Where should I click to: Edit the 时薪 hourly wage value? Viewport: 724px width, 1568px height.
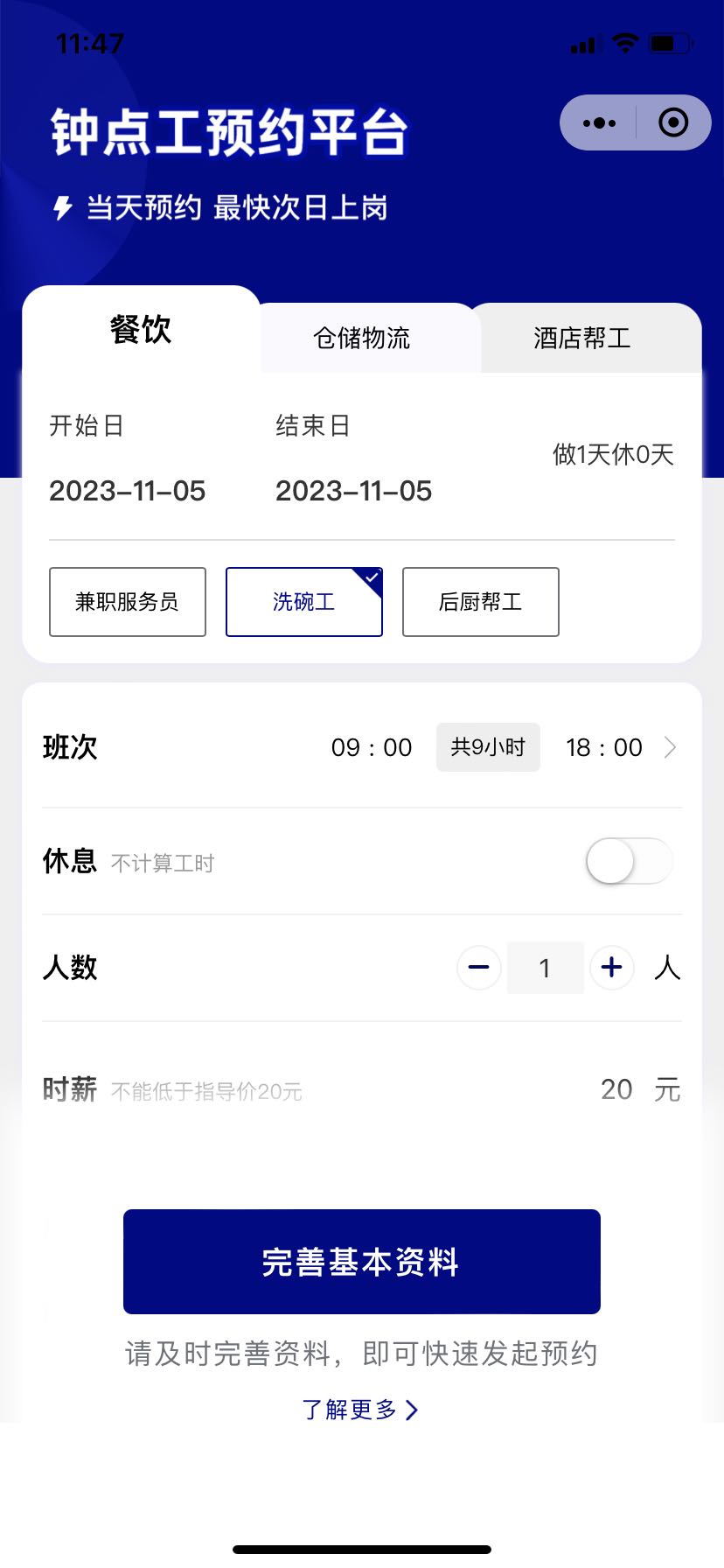(x=616, y=1089)
